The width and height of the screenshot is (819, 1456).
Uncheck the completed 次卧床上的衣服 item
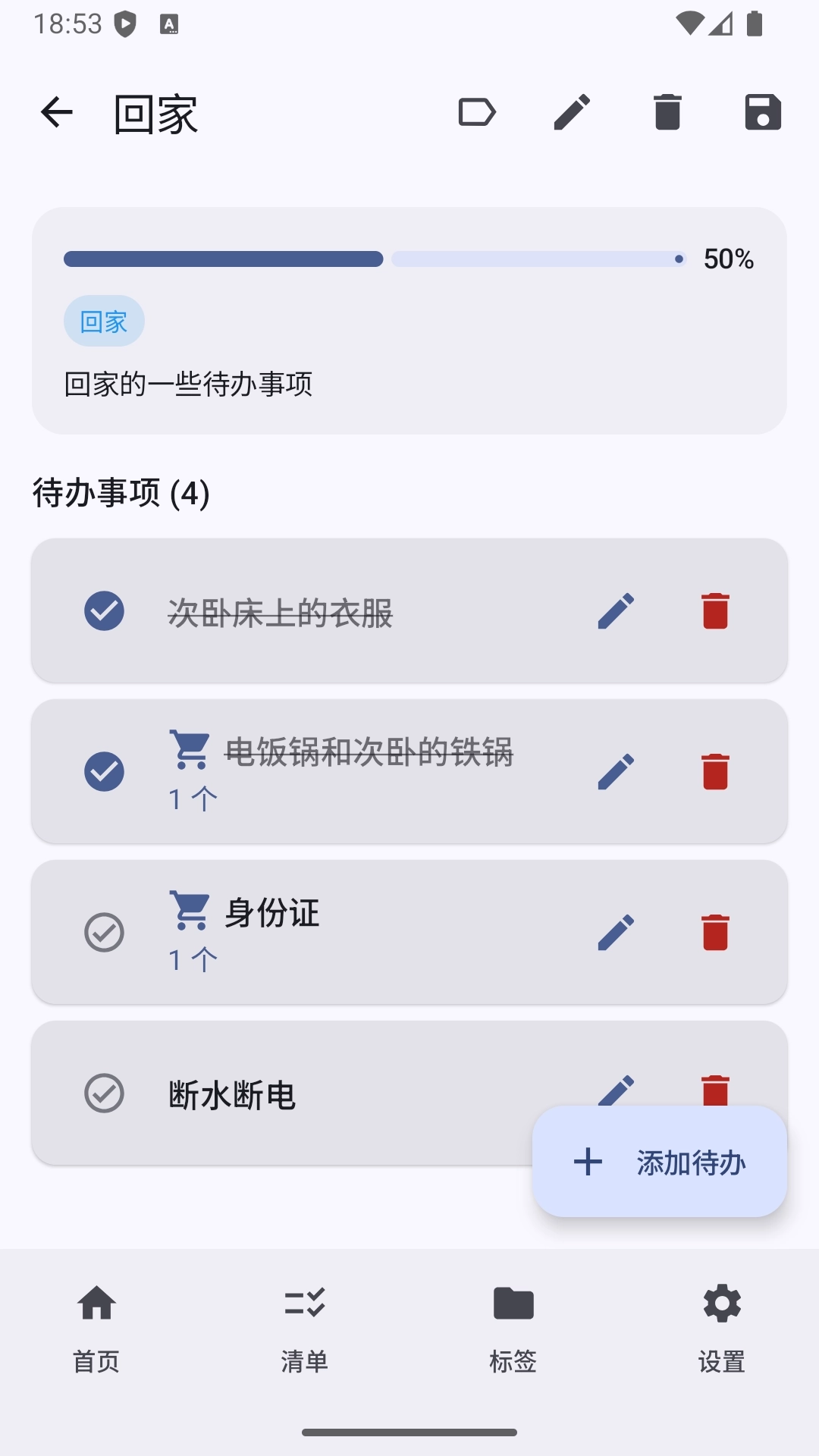click(104, 610)
